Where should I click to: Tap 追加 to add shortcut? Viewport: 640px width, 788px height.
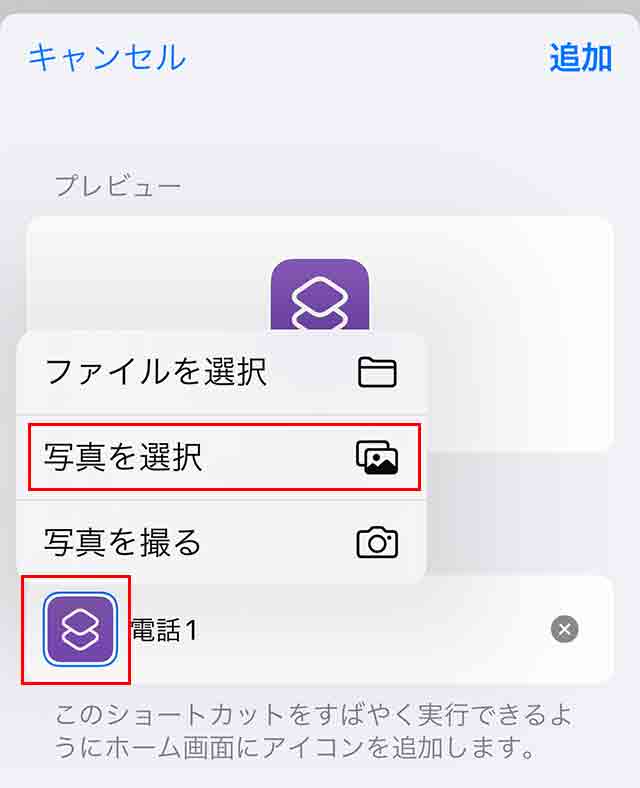tap(580, 57)
